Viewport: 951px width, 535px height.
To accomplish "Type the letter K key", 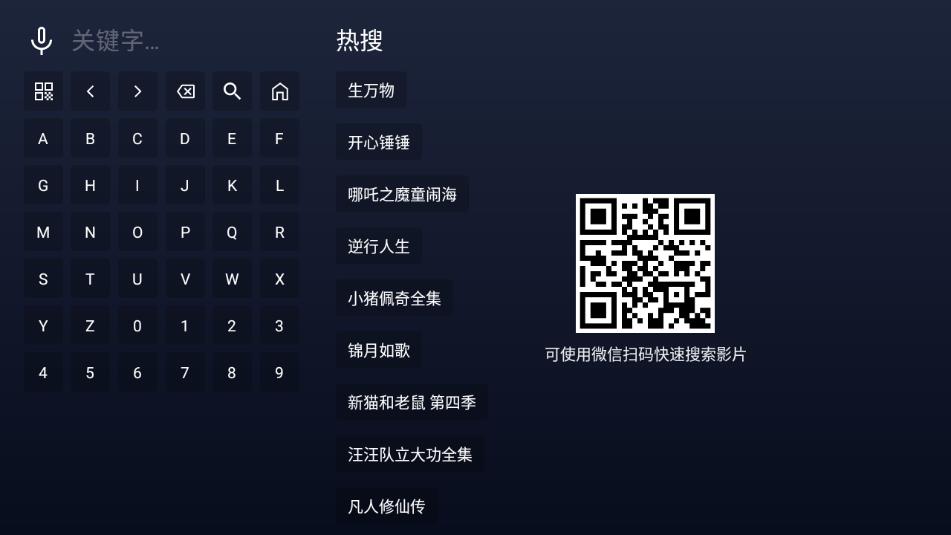I will [232, 186].
